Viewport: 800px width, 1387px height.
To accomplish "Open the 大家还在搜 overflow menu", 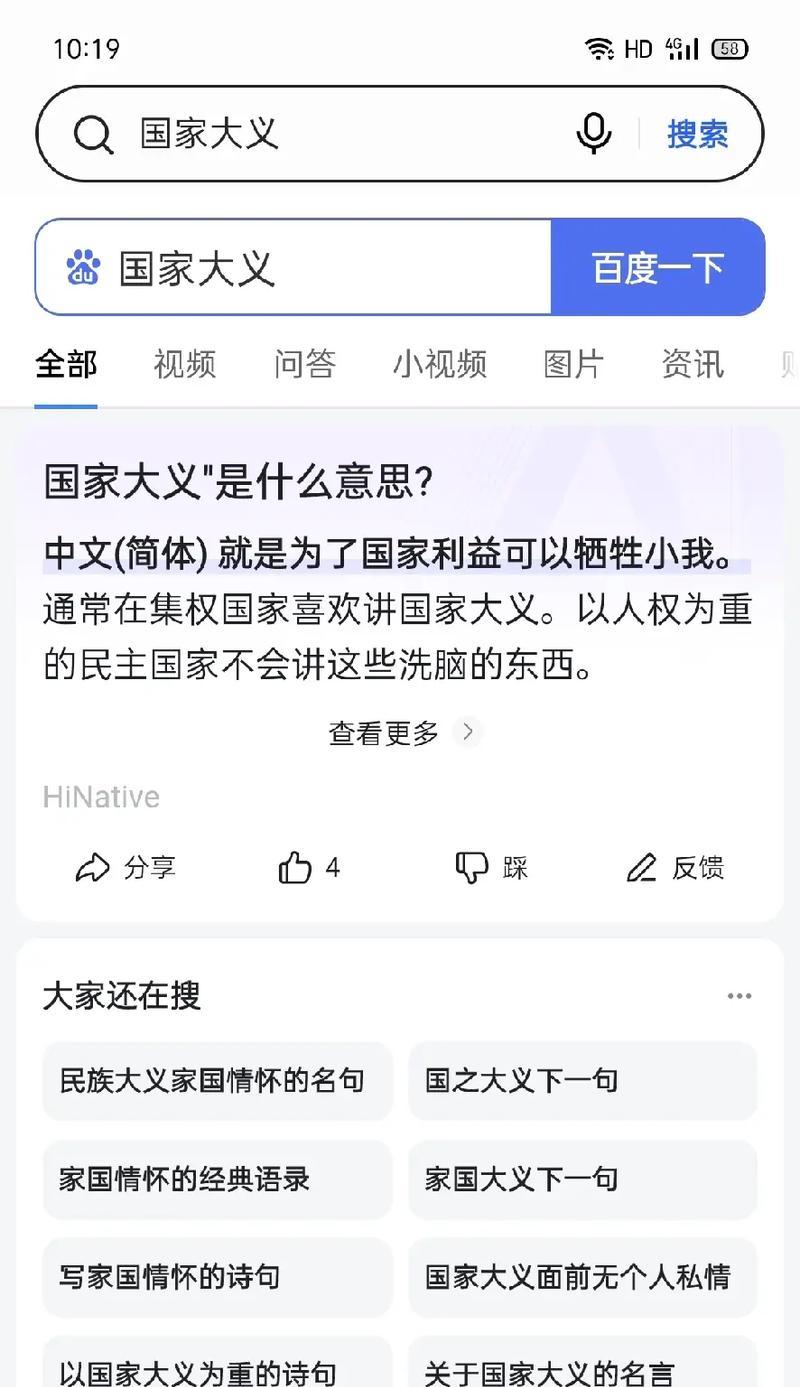I will coord(739,996).
